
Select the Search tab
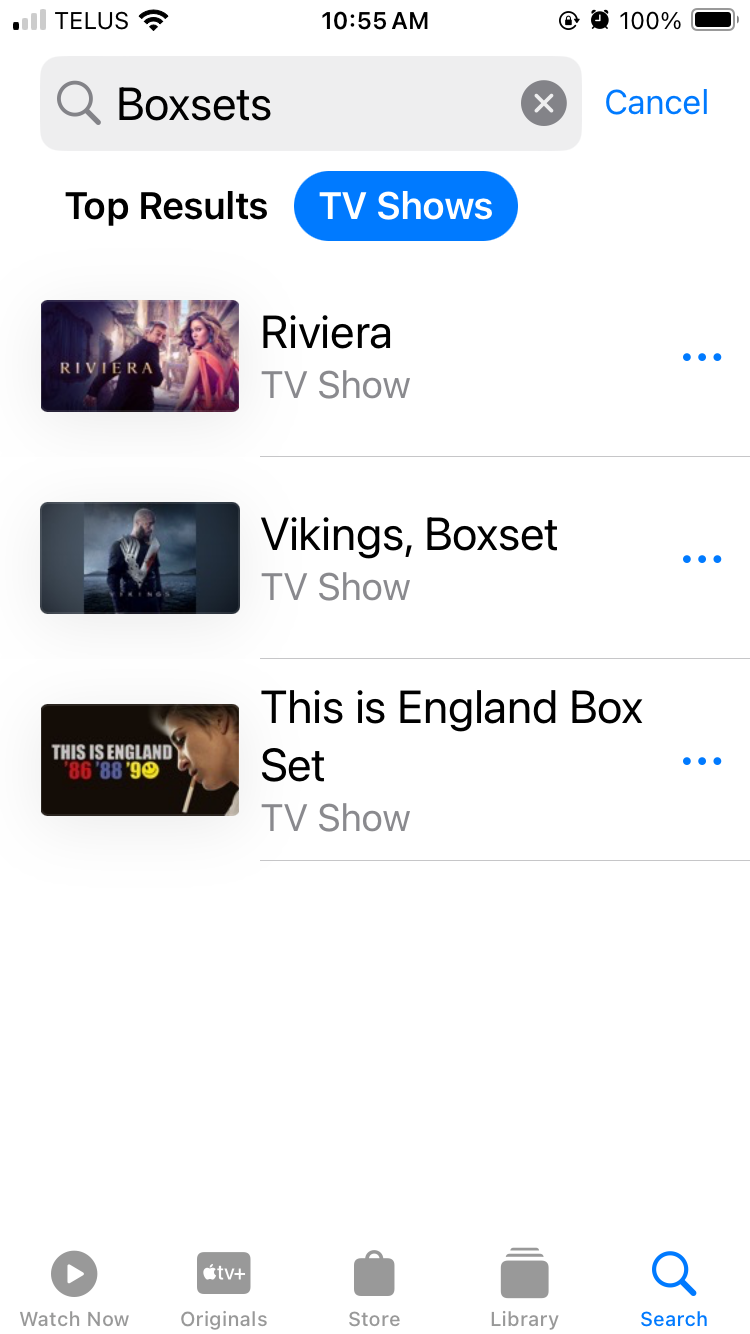674,1289
